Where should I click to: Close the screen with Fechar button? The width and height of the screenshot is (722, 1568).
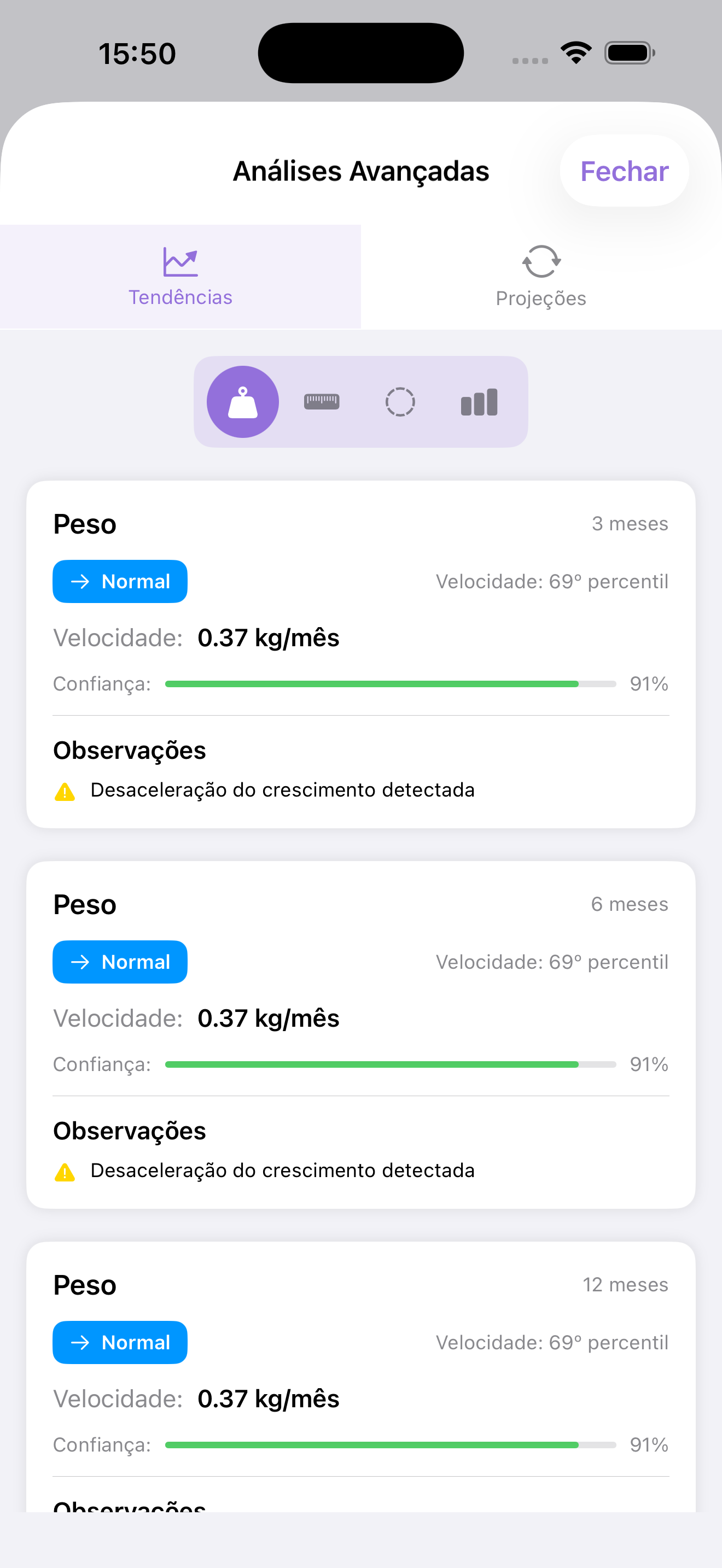coord(624,171)
